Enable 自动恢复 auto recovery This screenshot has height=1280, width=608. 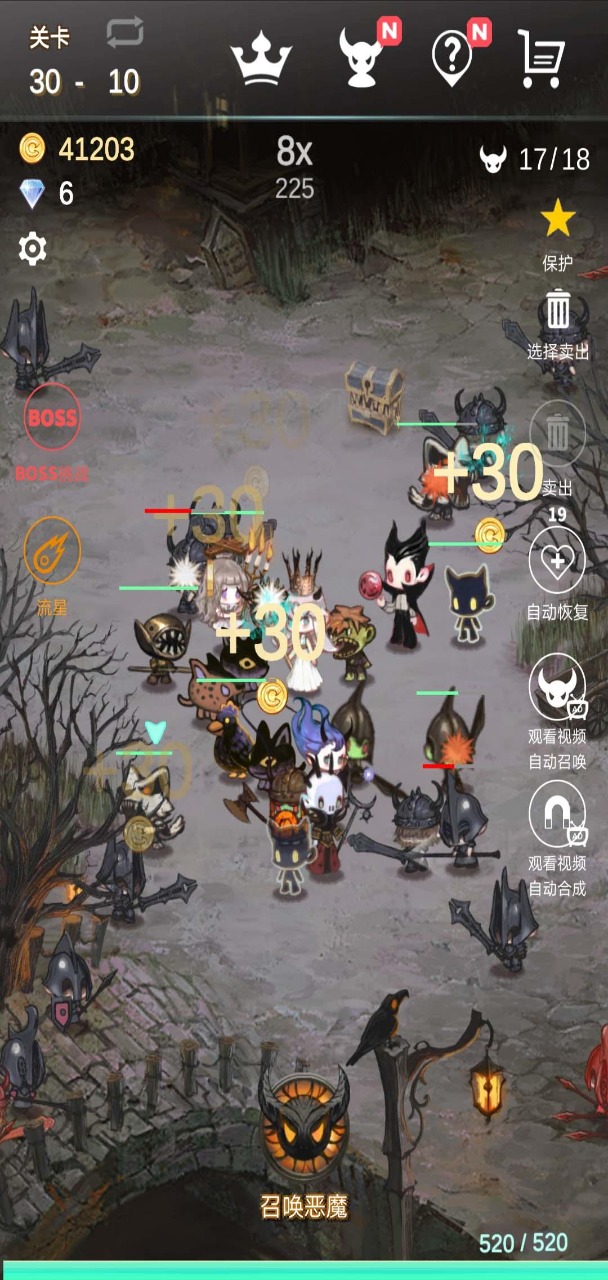point(558,560)
